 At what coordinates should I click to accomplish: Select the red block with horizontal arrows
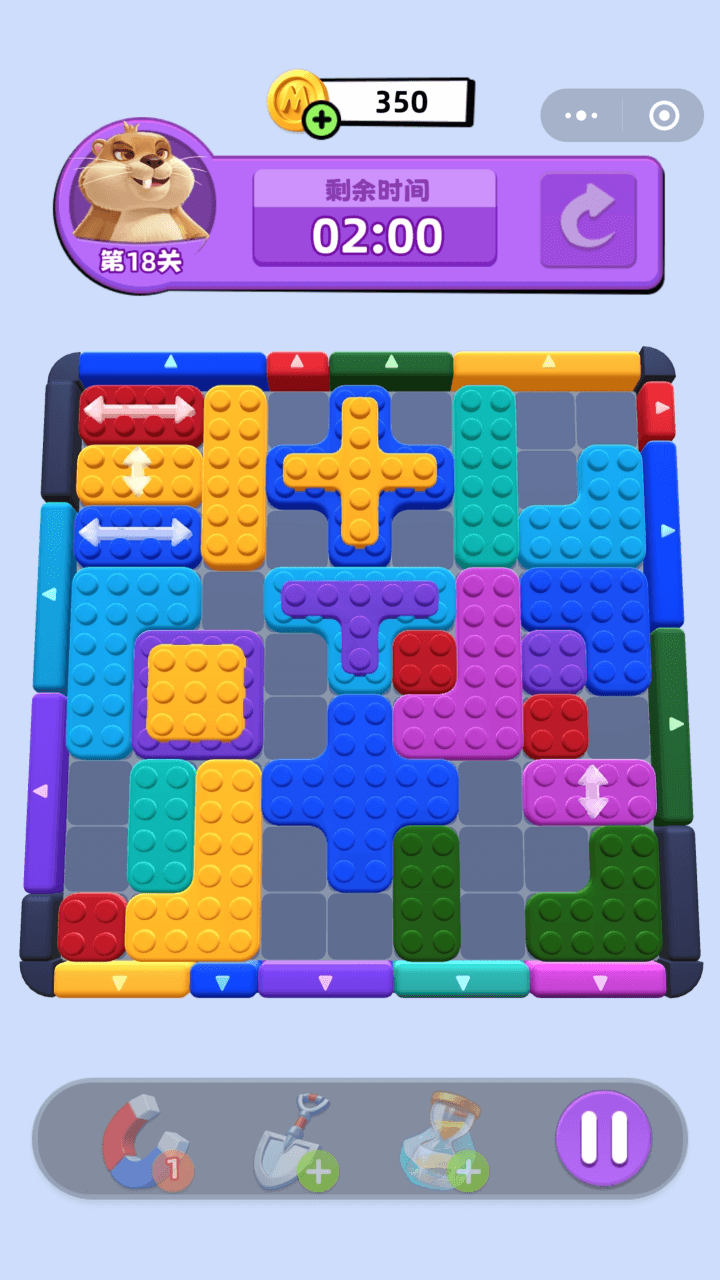tap(139, 410)
